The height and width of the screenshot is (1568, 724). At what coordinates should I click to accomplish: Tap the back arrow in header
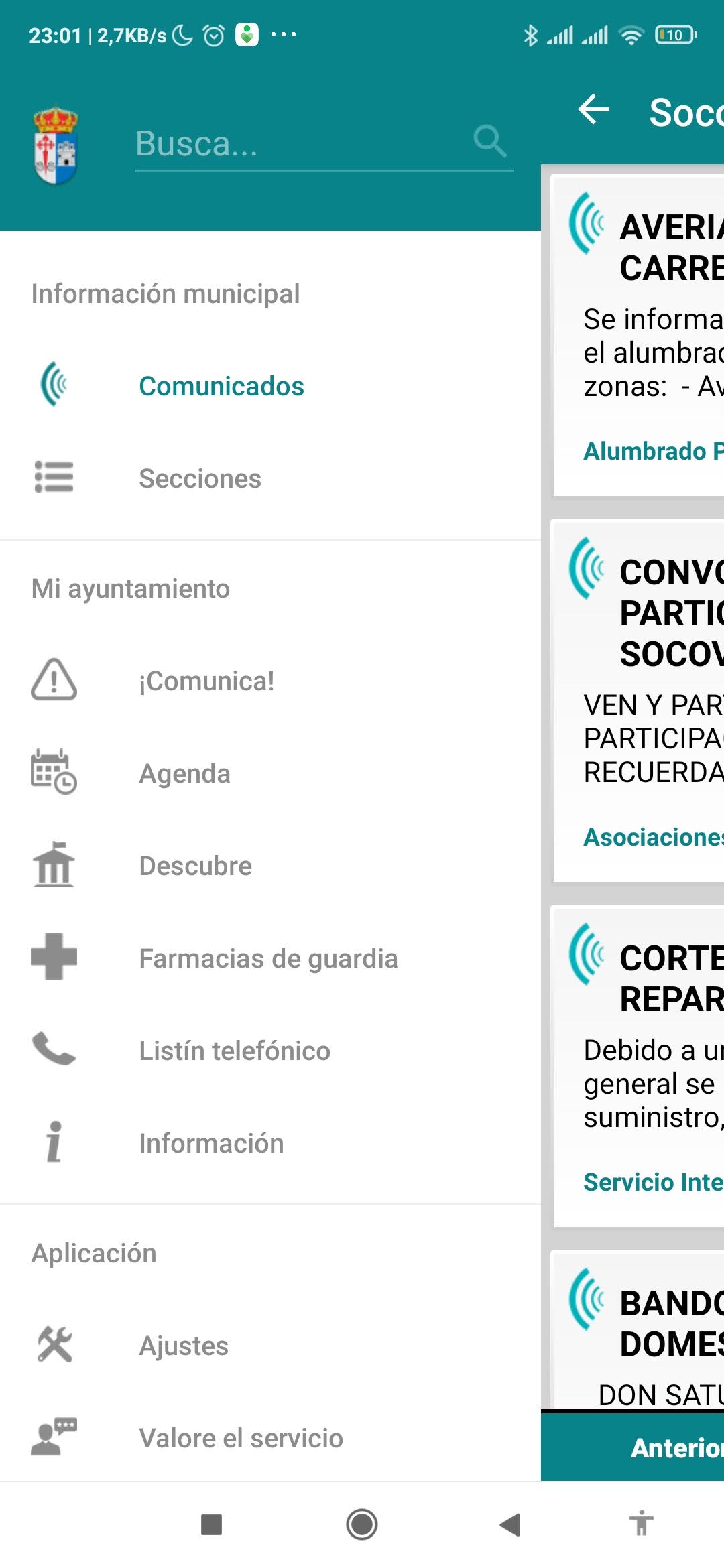pos(593,110)
